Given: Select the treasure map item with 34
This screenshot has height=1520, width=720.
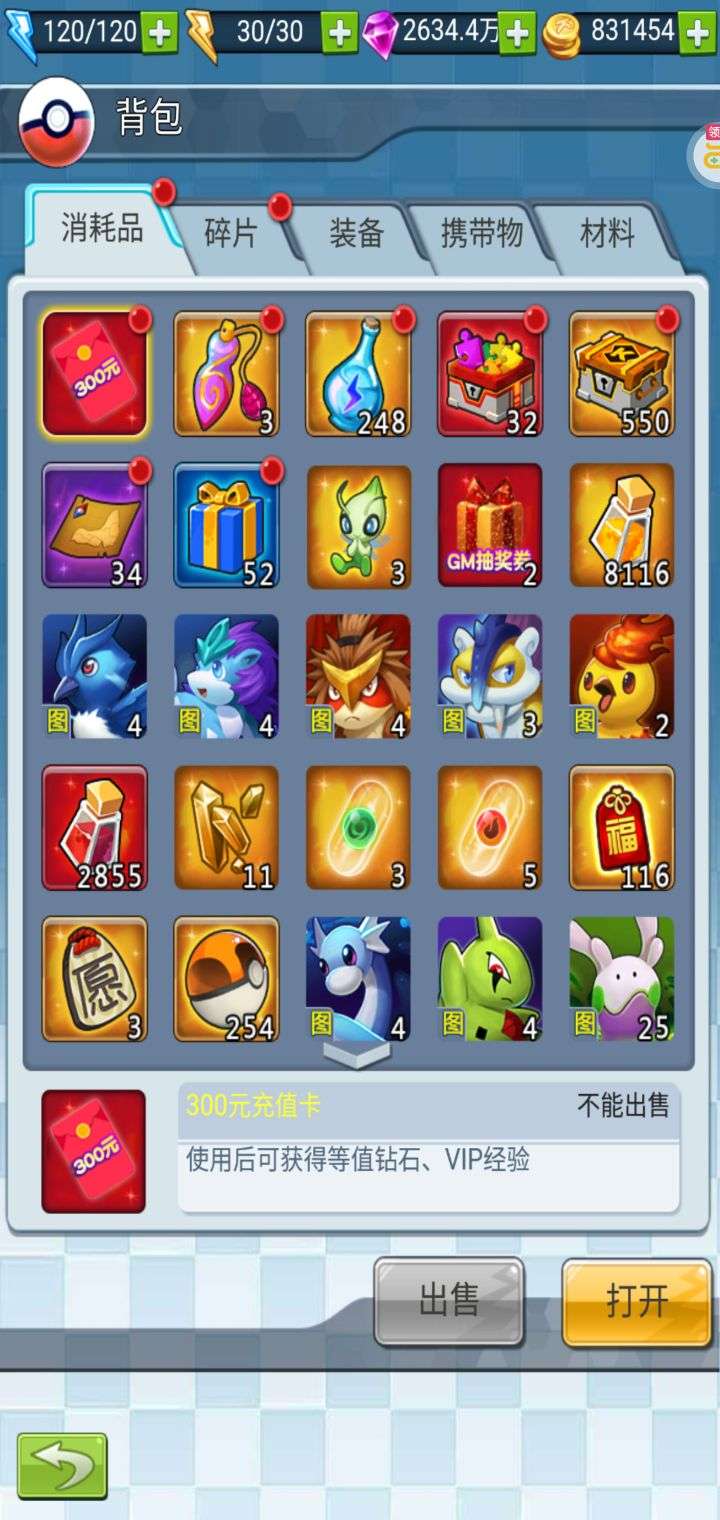Looking at the screenshot, I should point(94,525).
